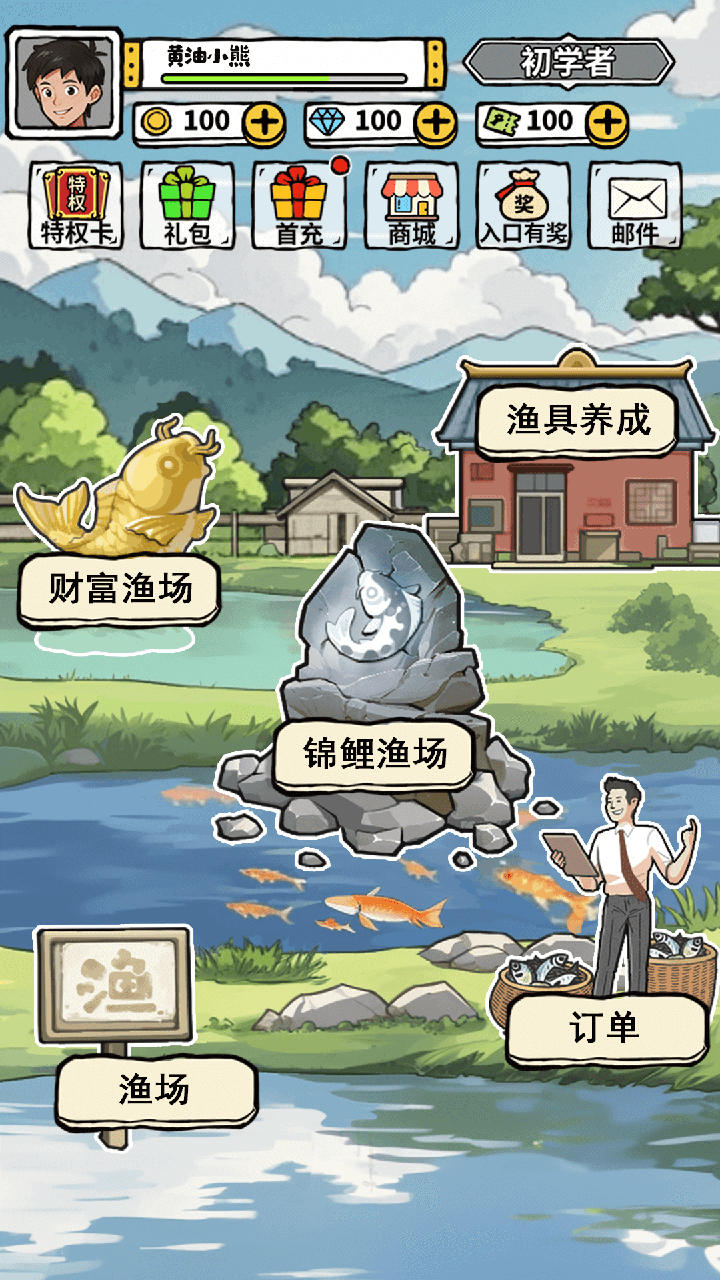The image size is (720, 1280).
Task: Open 入口有奖 reward entry
Action: (x=523, y=206)
